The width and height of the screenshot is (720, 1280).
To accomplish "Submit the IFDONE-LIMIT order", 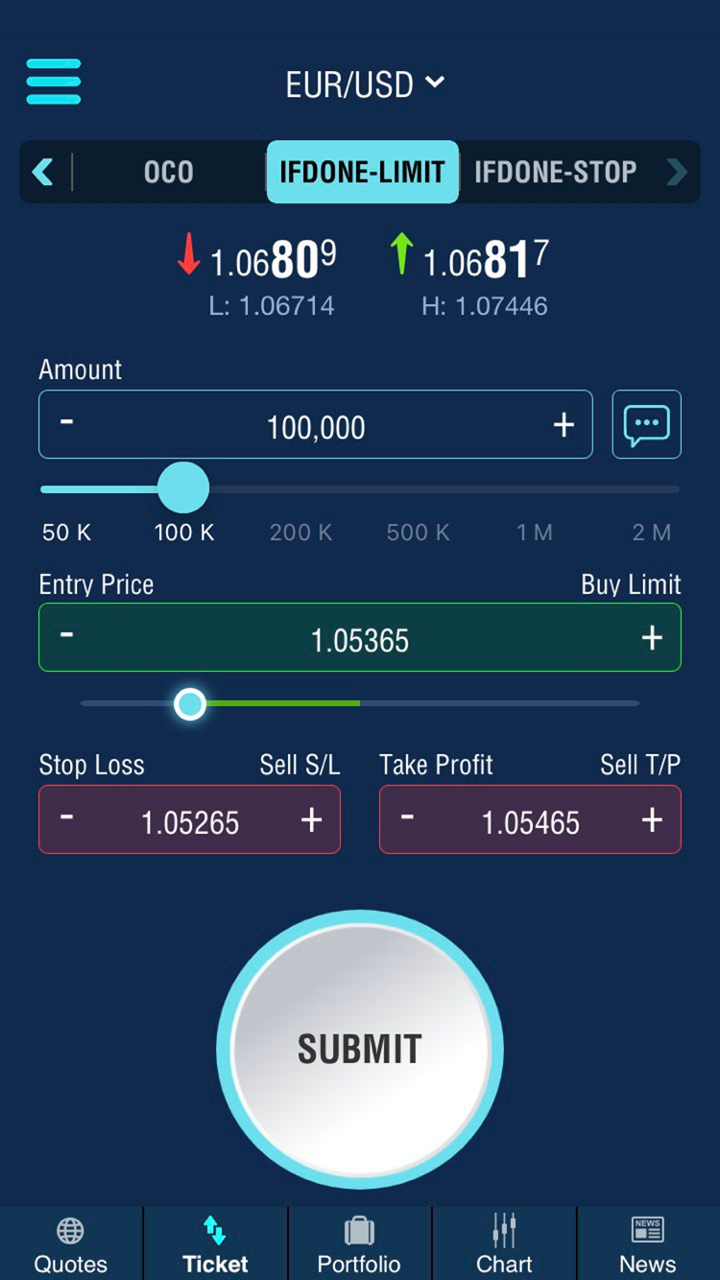I will 360,1048.
